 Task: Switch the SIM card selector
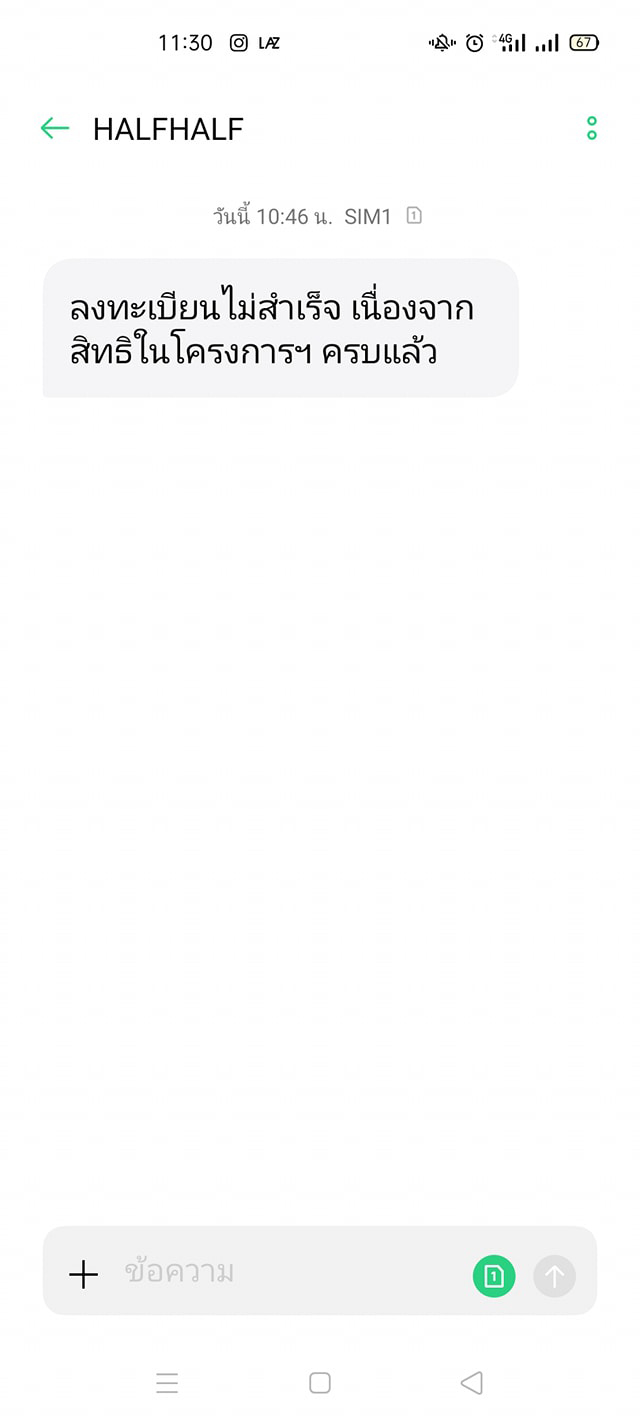(x=493, y=1276)
